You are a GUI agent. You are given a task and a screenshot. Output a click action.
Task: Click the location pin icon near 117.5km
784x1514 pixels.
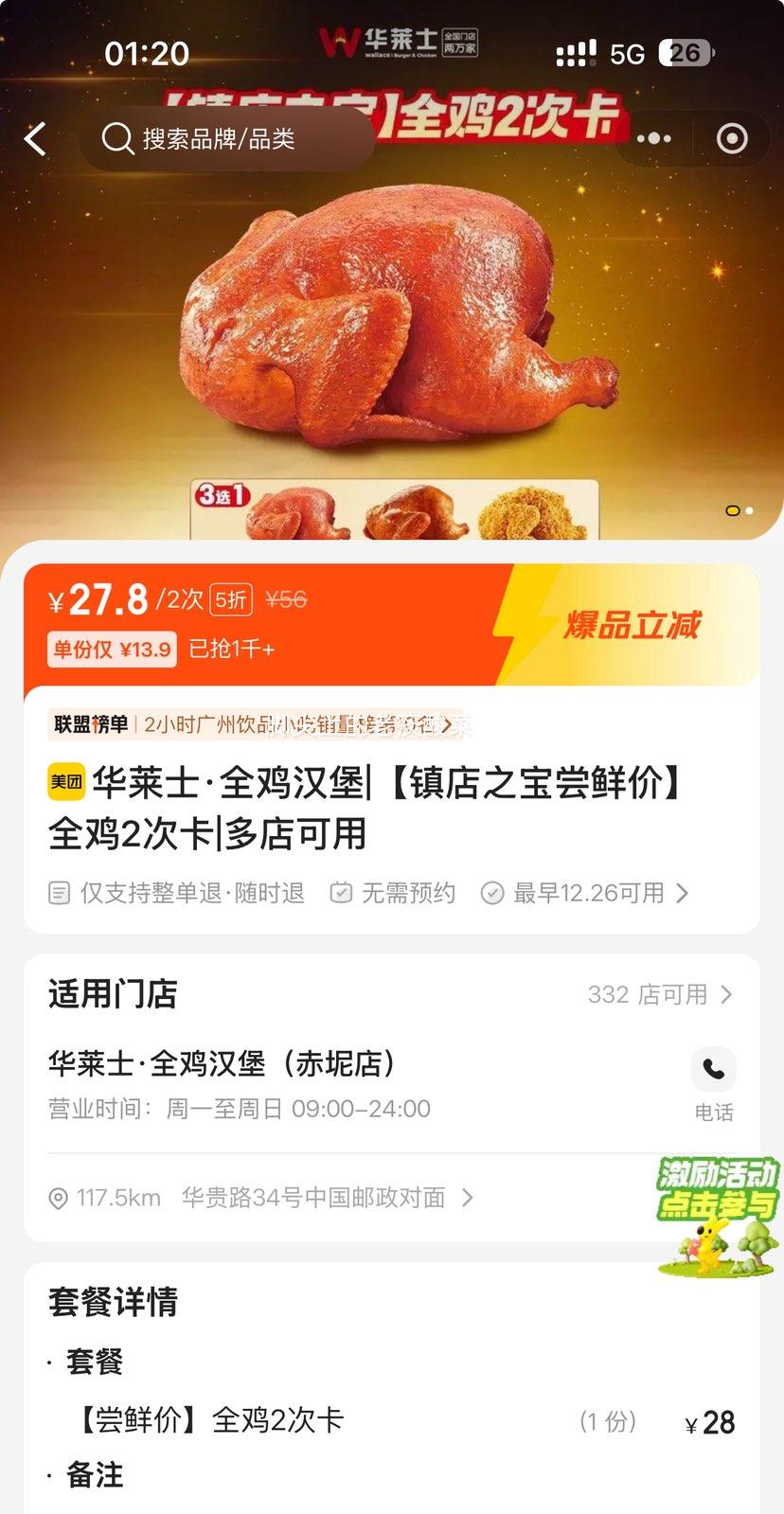[x=57, y=1197]
